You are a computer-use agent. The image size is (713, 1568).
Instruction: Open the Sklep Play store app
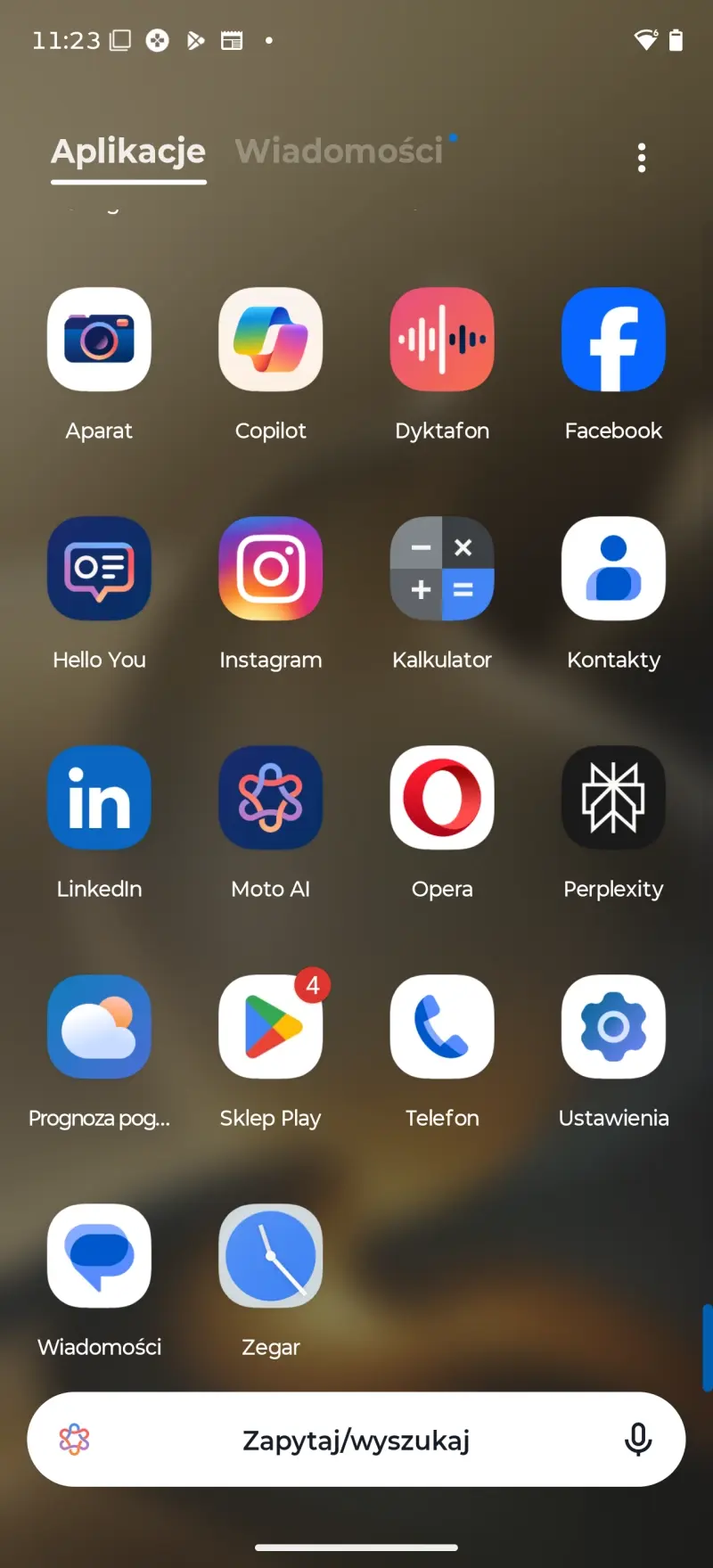(271, 1027)
